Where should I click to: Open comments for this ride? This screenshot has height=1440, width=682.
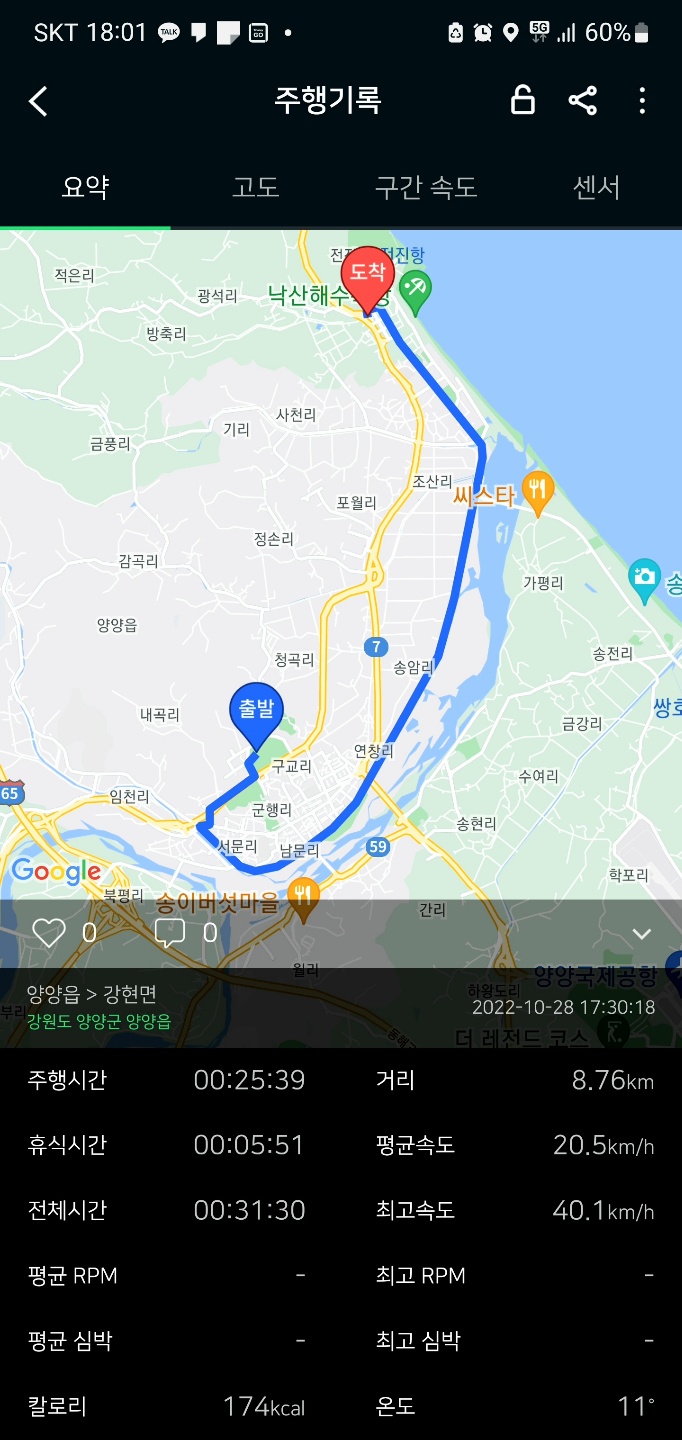pos(170,933)
